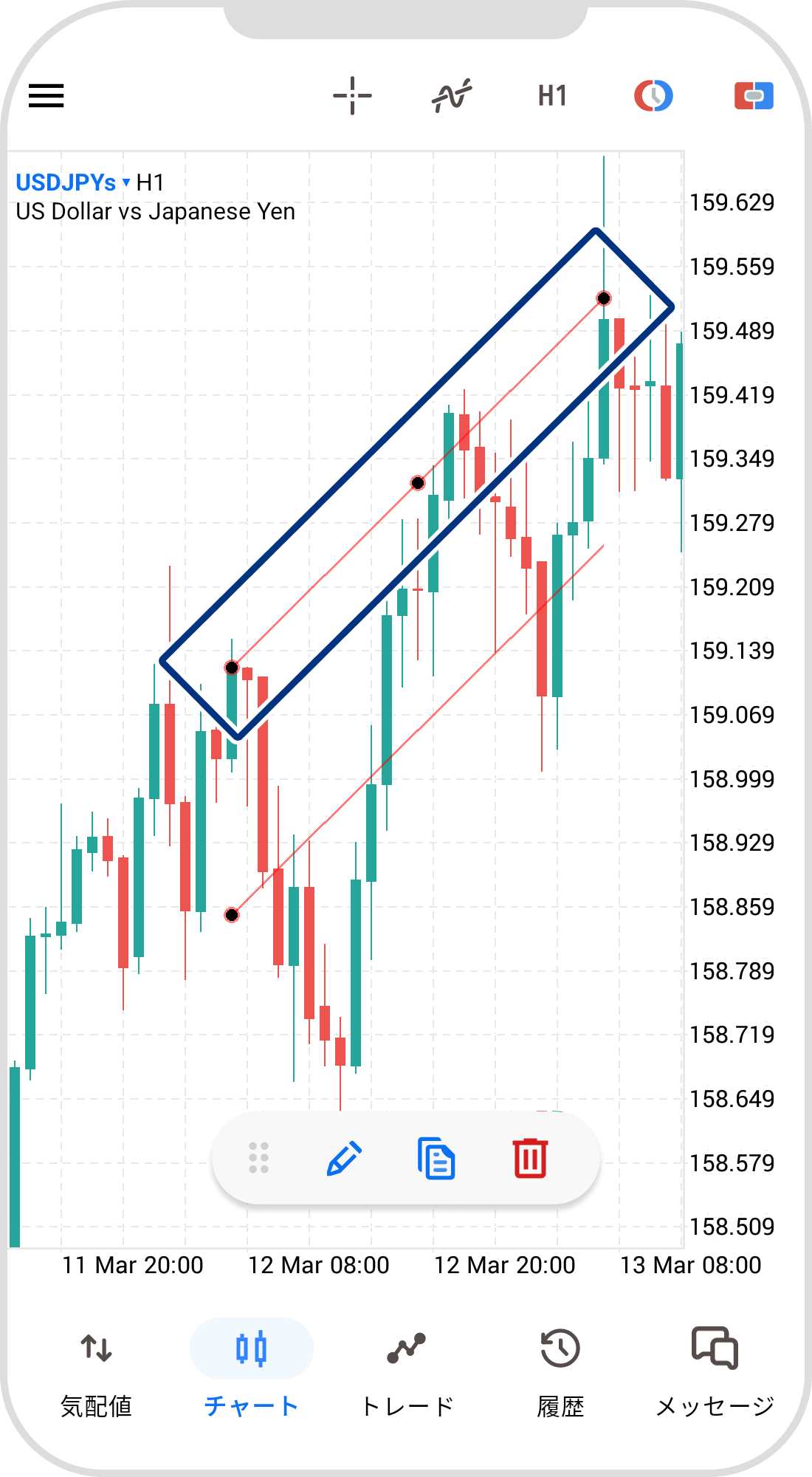Activate the crosshair tool

352,96
